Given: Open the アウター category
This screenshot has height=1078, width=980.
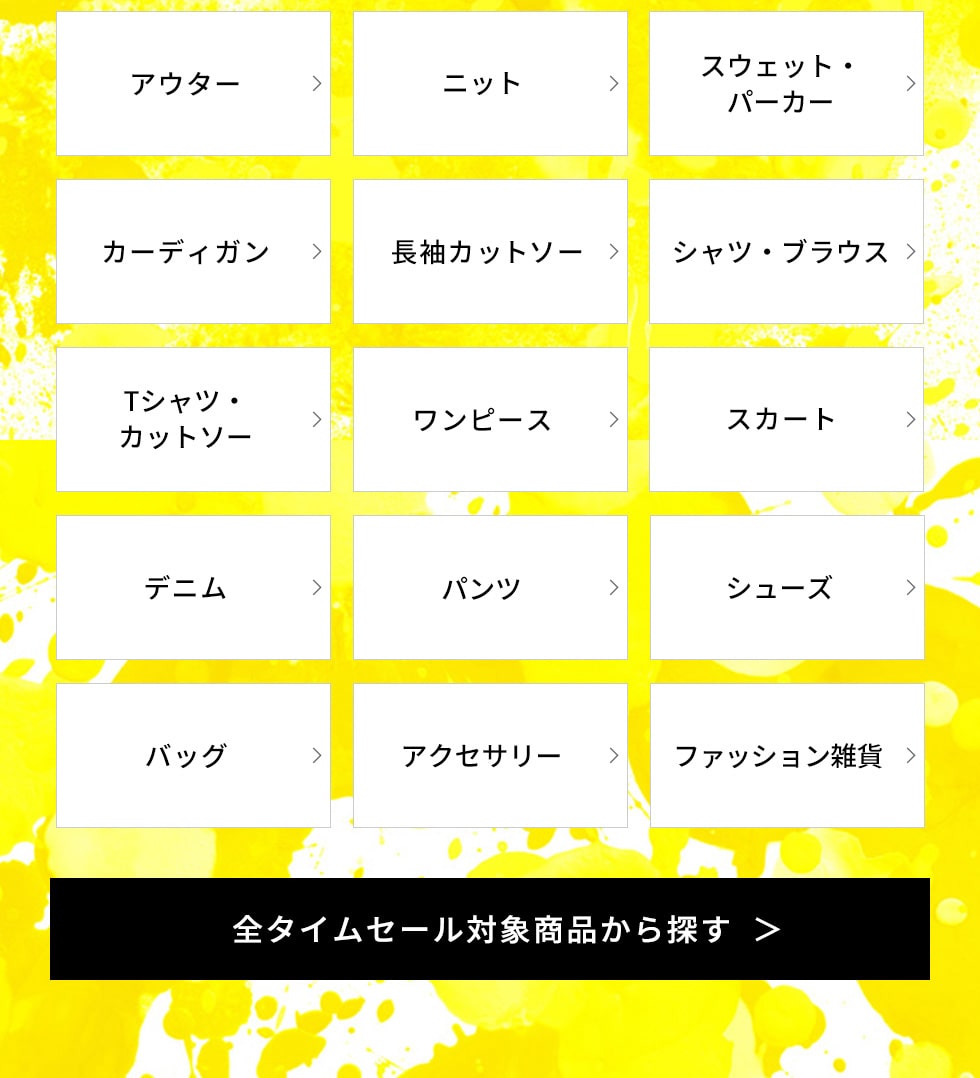Looking at the screenshot, I should pos(193,84).
